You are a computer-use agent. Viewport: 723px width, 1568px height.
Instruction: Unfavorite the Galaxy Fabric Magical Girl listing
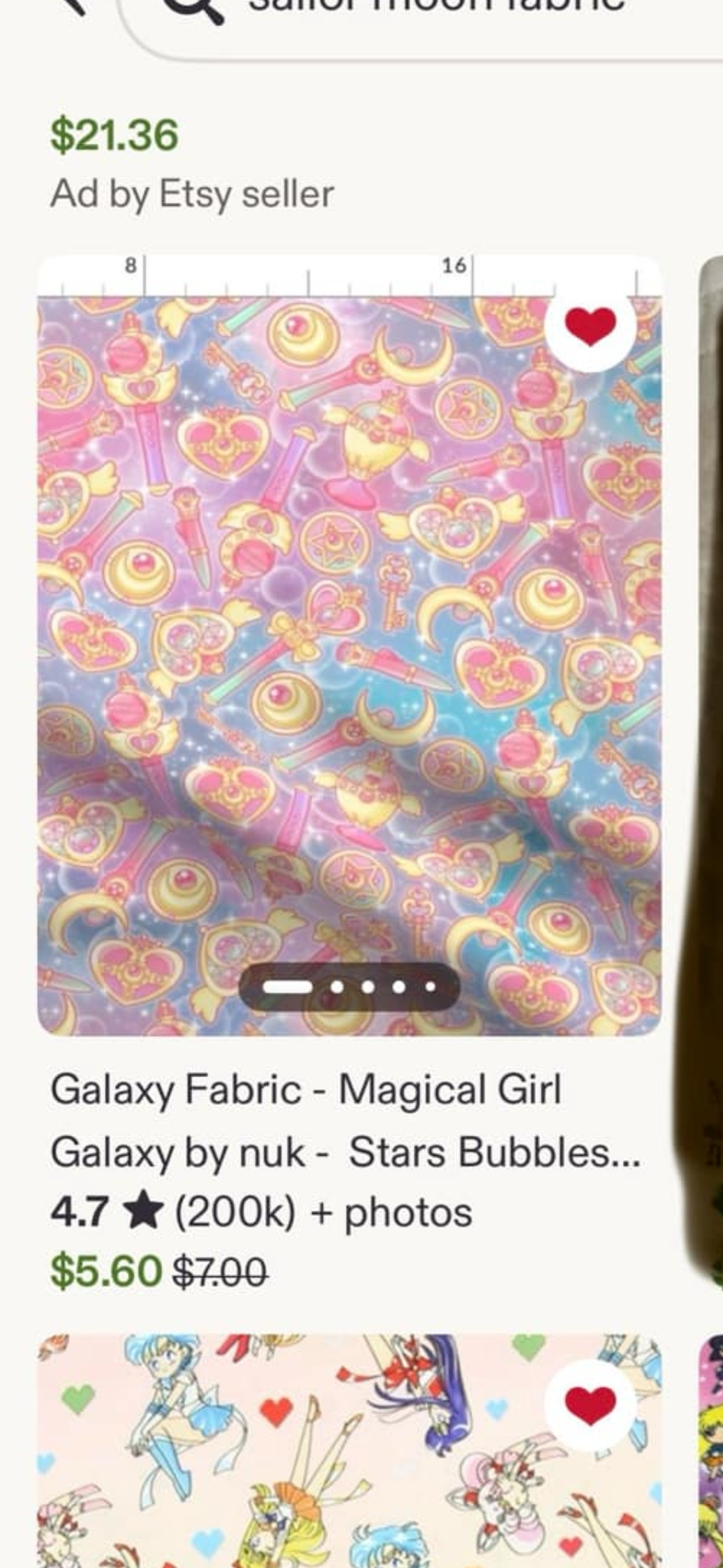pyautogui.click(x=590, y=325)
